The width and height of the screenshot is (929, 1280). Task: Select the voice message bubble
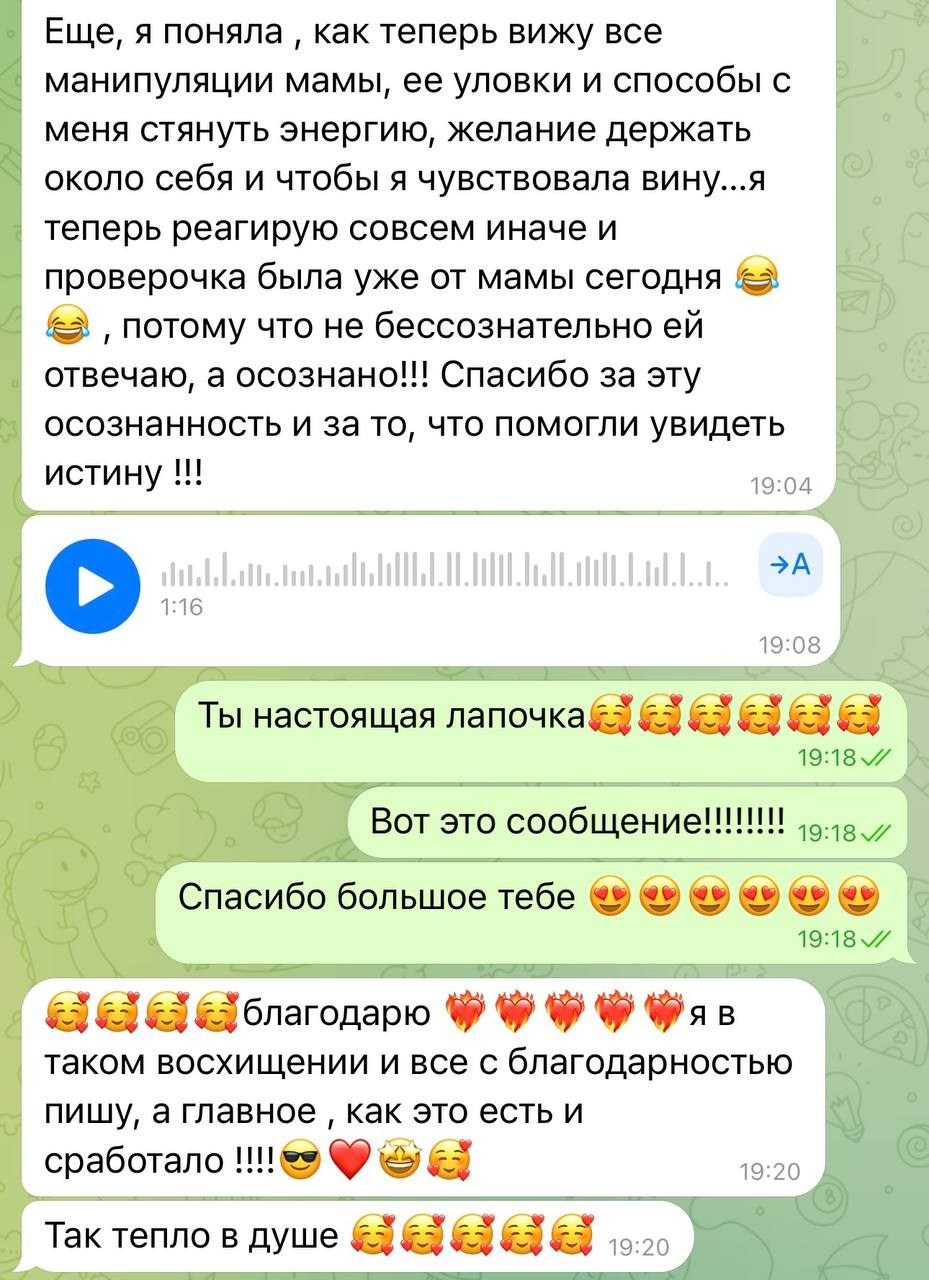[430, 585]
